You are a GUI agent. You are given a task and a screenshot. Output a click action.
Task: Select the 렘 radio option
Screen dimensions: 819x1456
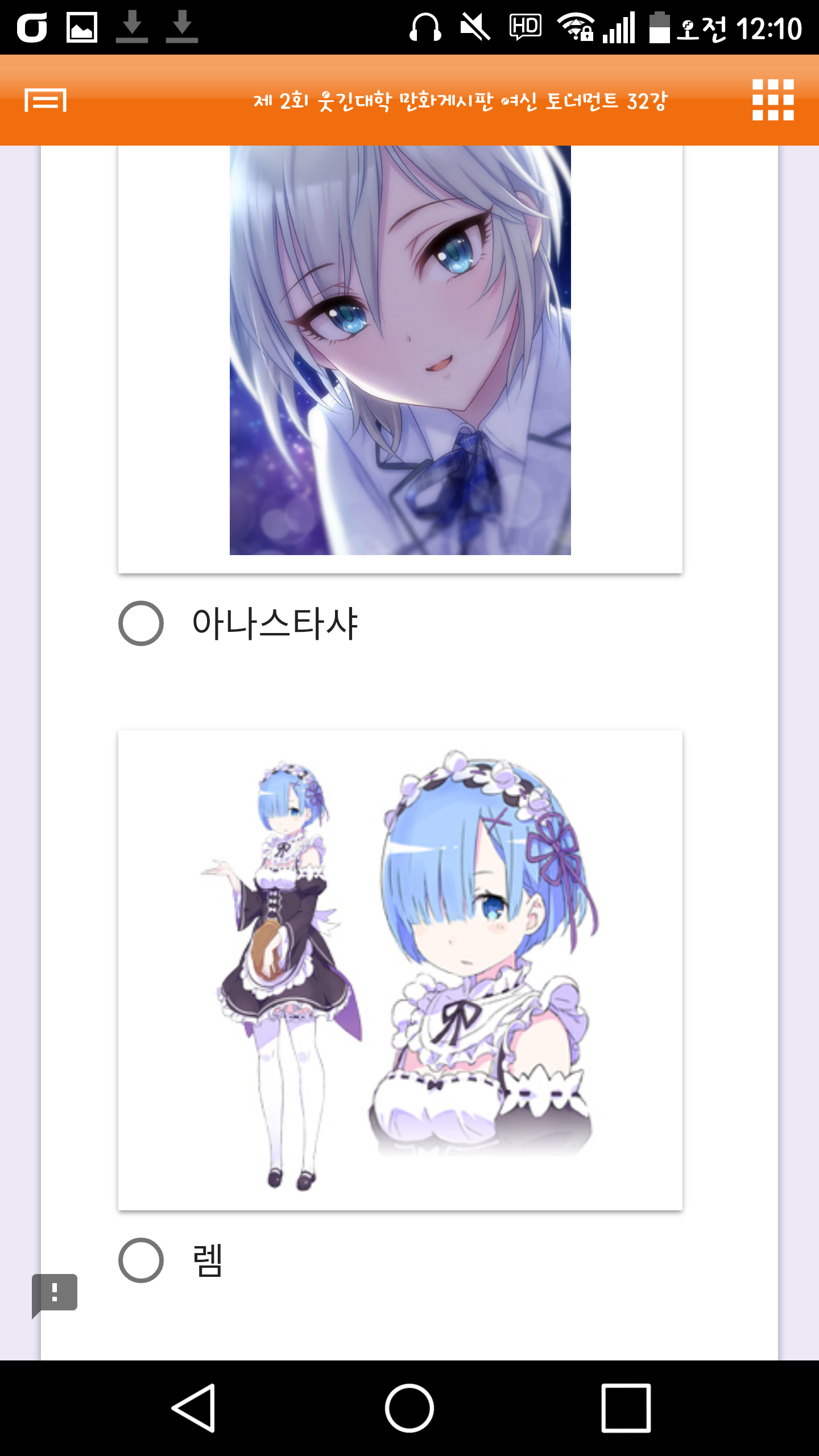141,1260
